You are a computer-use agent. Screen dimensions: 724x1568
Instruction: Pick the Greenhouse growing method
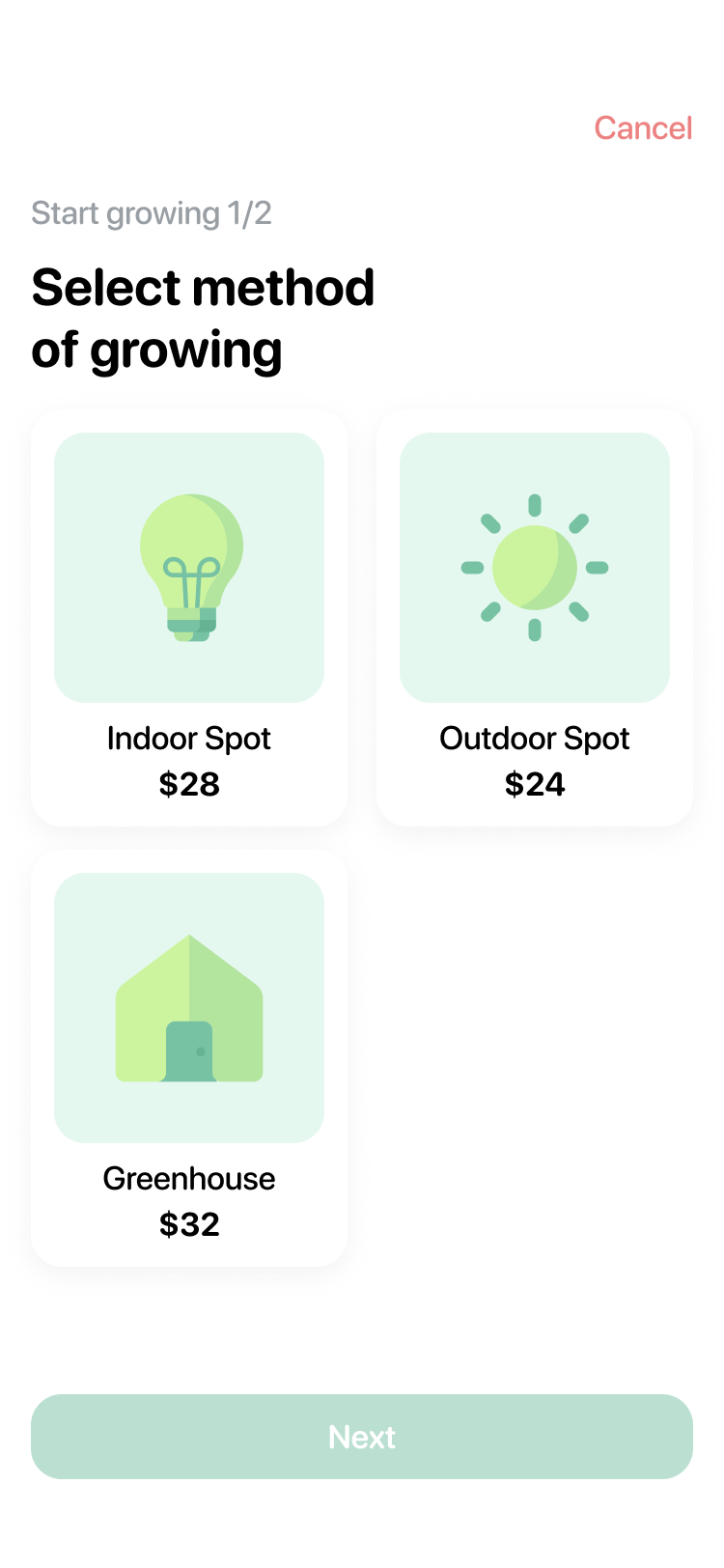(189, 1057)
